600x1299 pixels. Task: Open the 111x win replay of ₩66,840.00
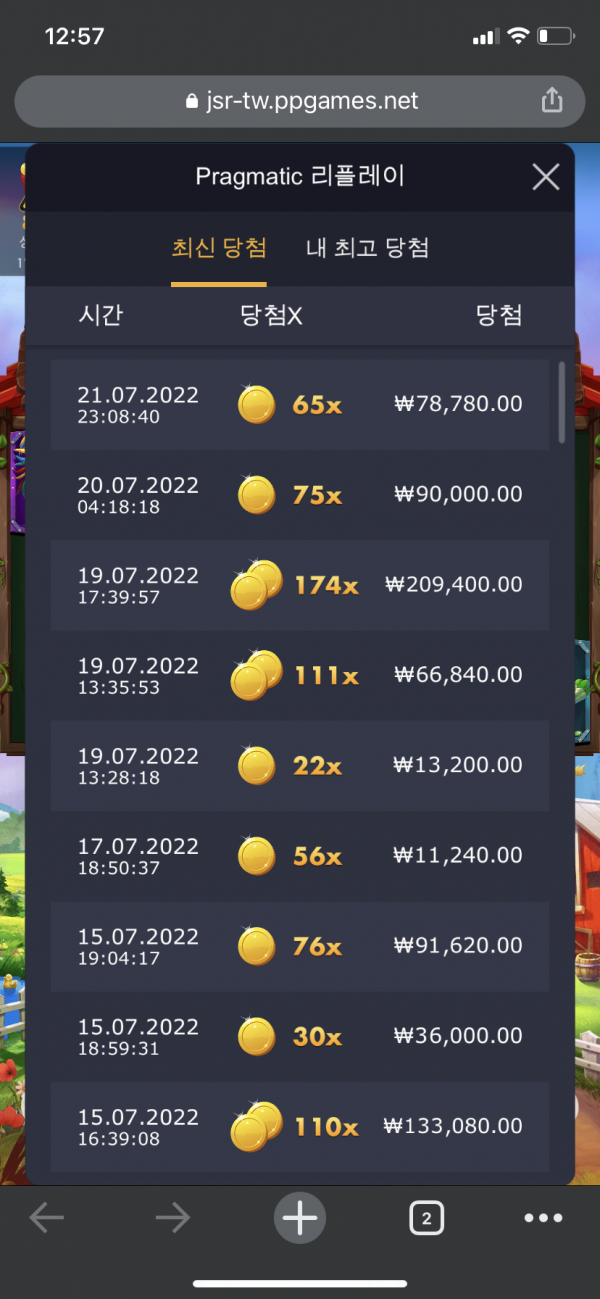[300, 675]
